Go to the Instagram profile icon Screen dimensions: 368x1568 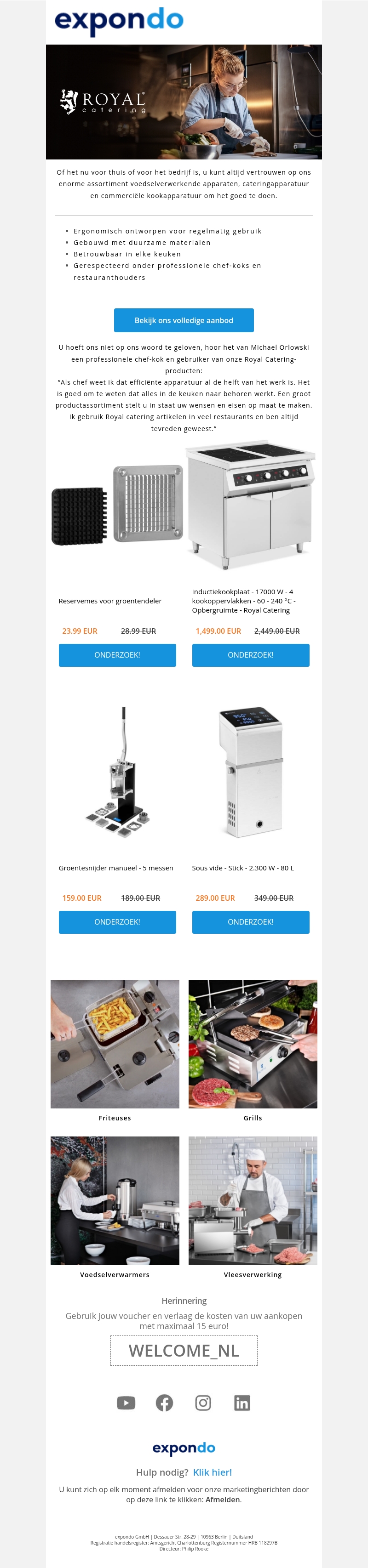coord(203,1403)
